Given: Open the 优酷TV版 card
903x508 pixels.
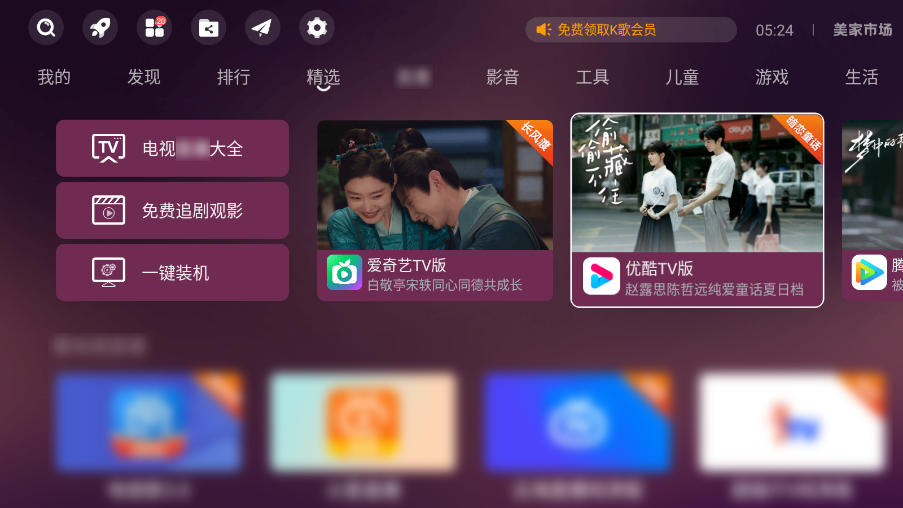Looking at the screenshot, I should click(x=697, y=210).
